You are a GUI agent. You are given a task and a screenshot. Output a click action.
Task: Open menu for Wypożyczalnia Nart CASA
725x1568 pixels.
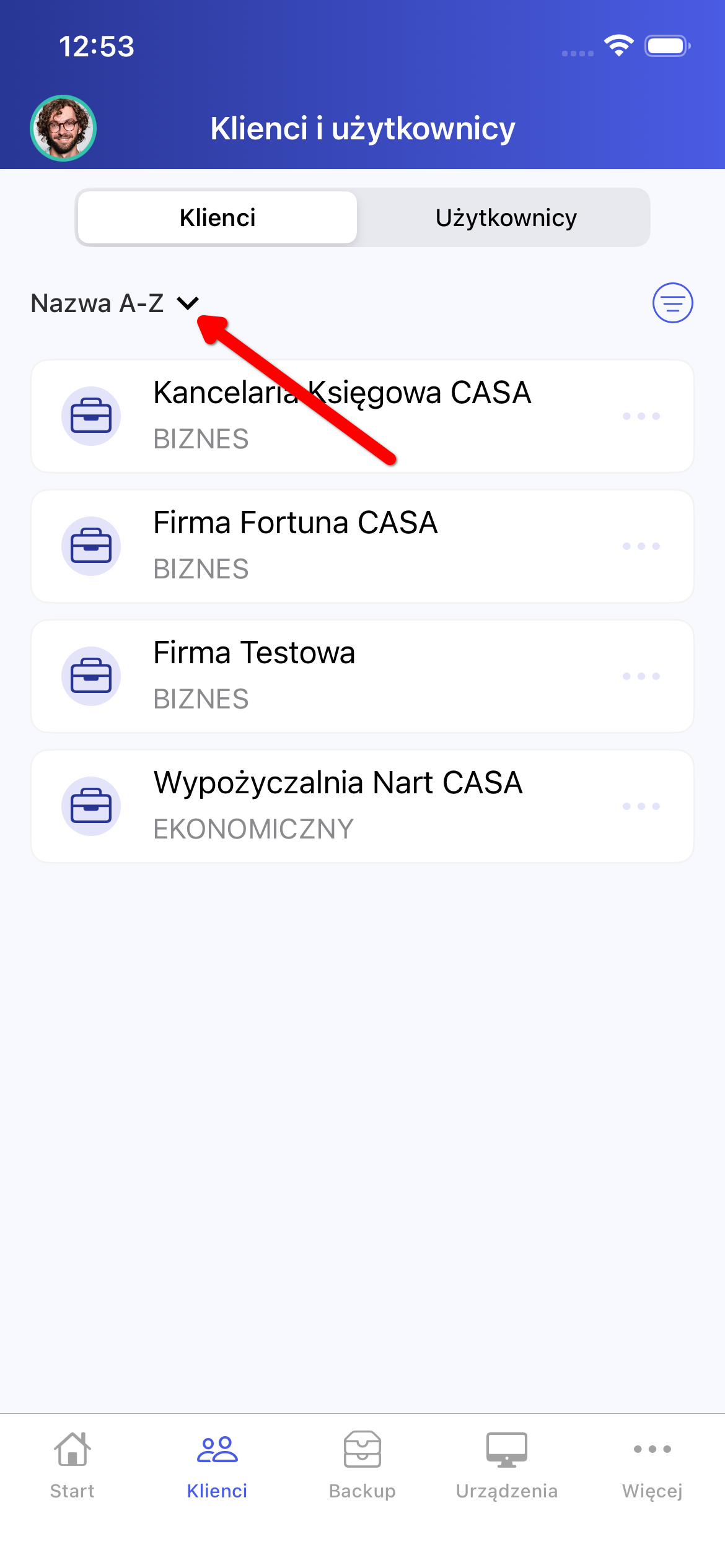coord(641,806)
